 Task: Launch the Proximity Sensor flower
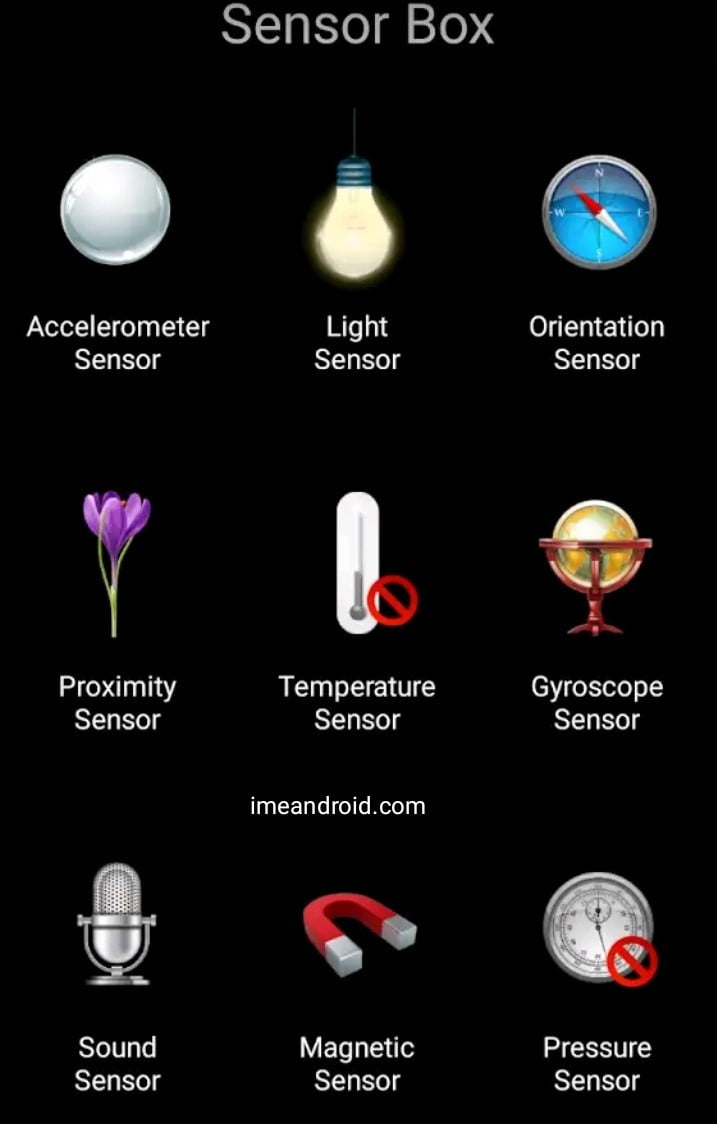(116, 562)
